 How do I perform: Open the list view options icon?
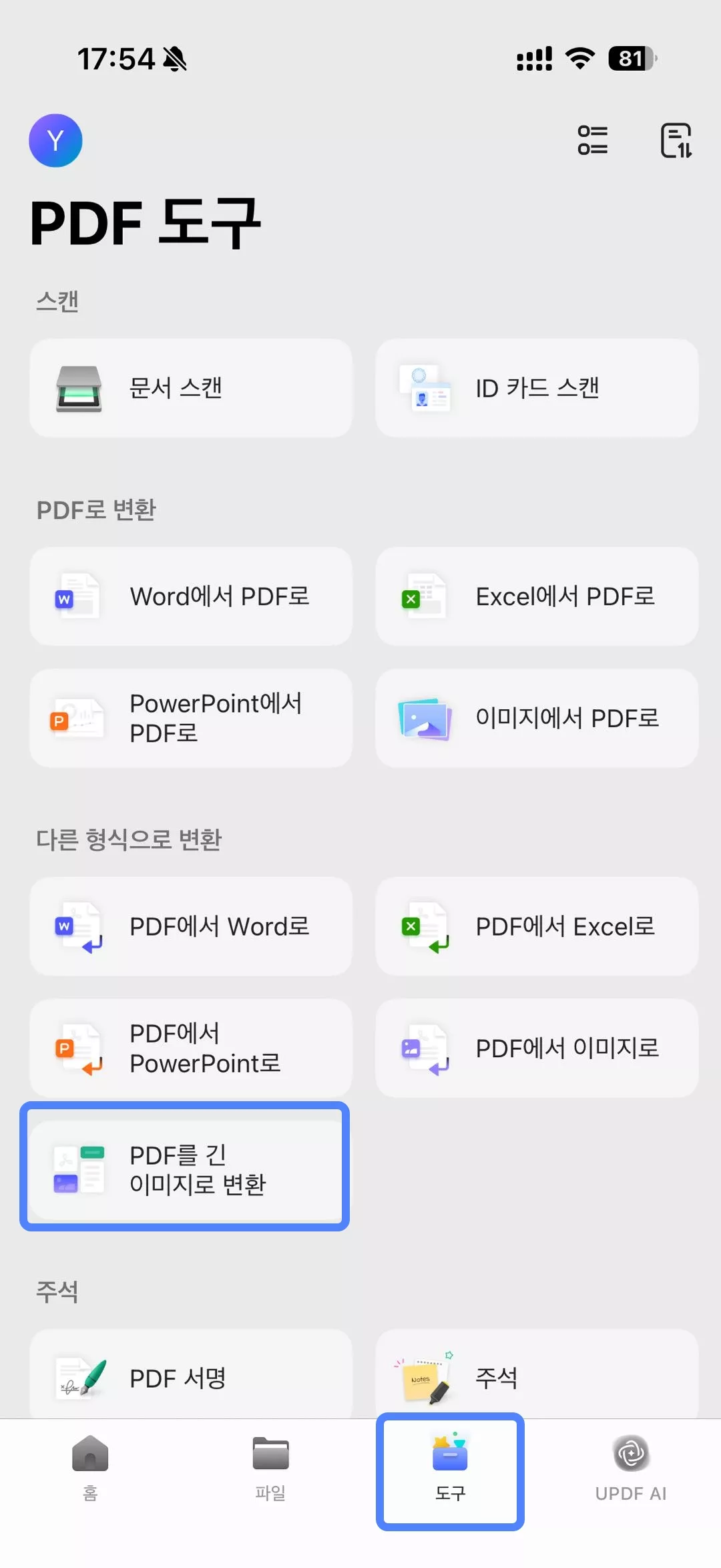[592, 140]
